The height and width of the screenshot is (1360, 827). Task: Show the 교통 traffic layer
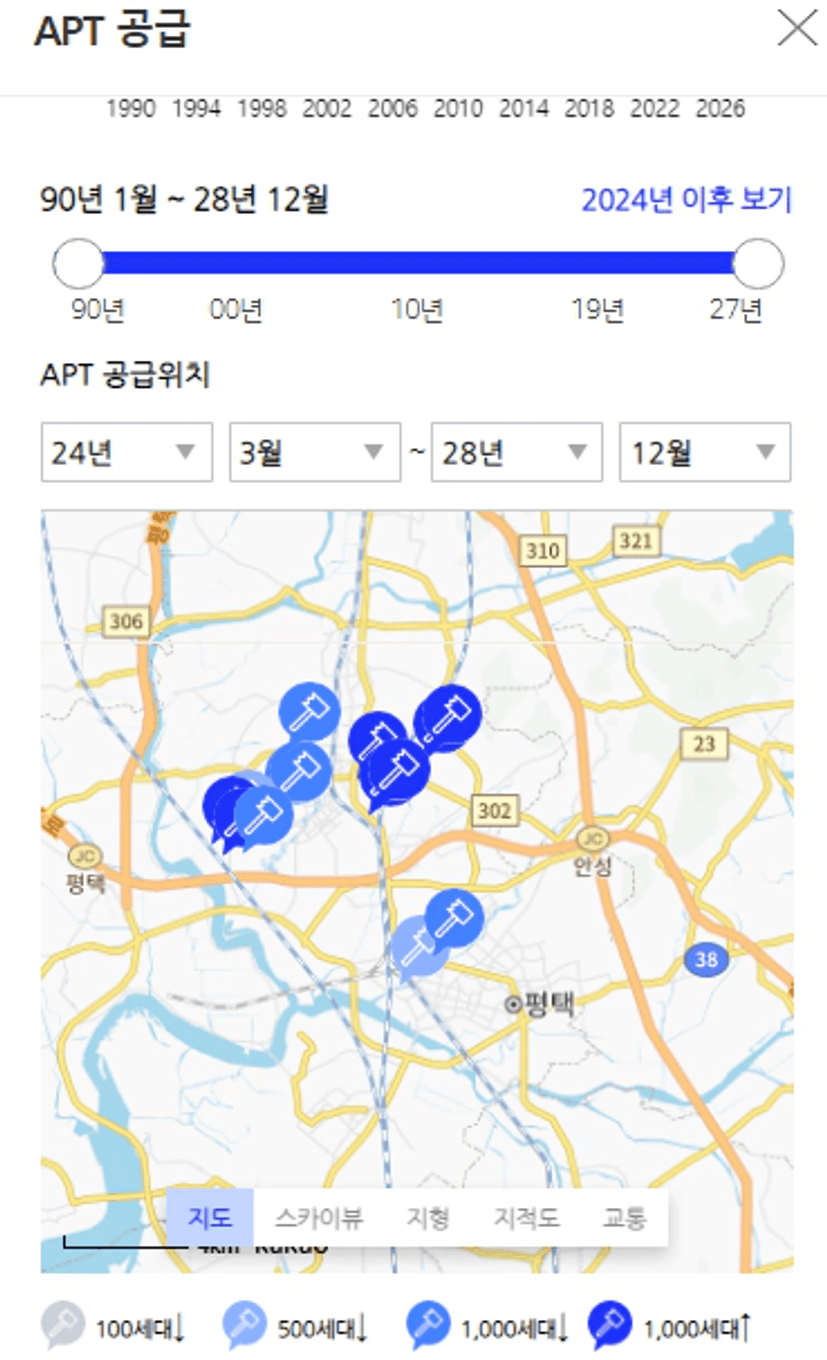tap(624, 1218)
